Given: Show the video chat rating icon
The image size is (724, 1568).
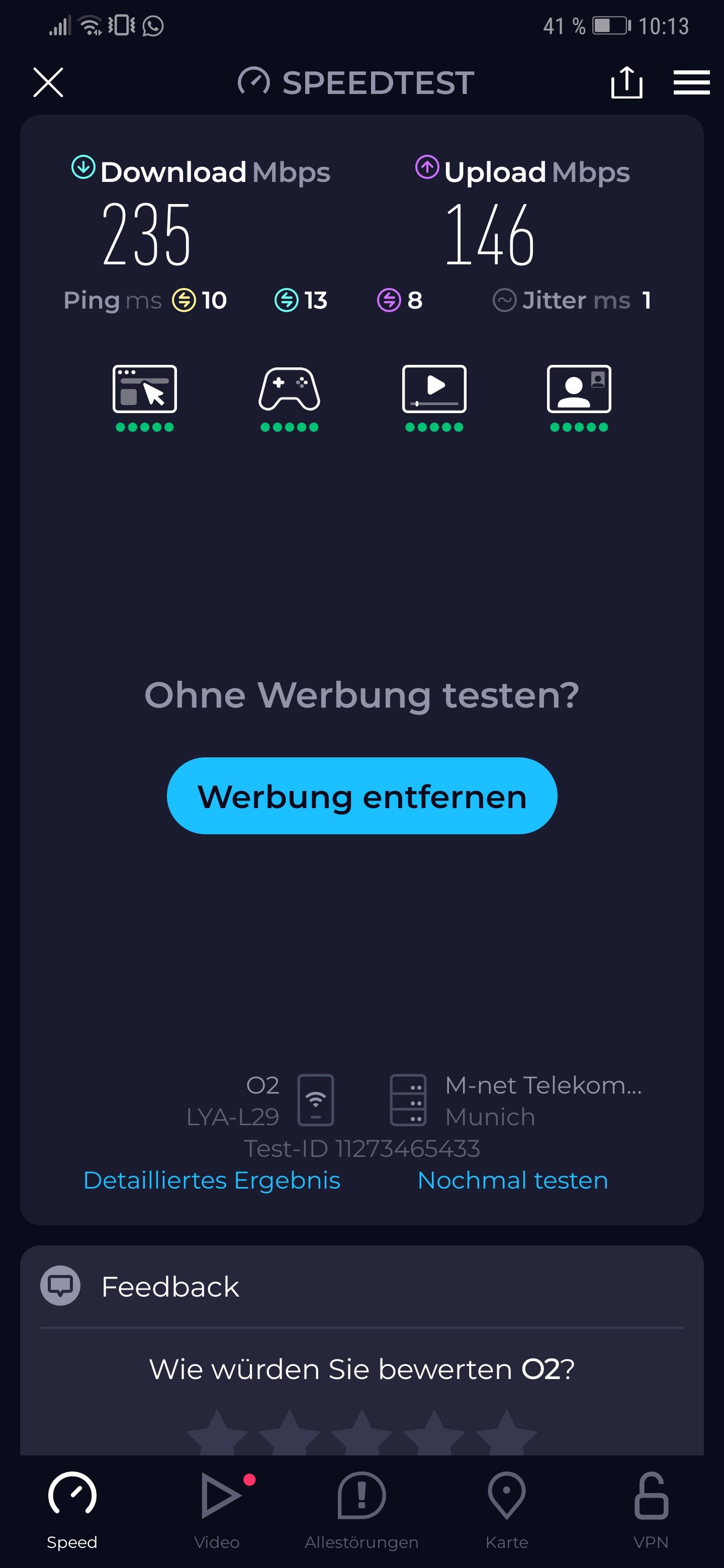Looking at the screenshot, I should click(x=579, y=390).
